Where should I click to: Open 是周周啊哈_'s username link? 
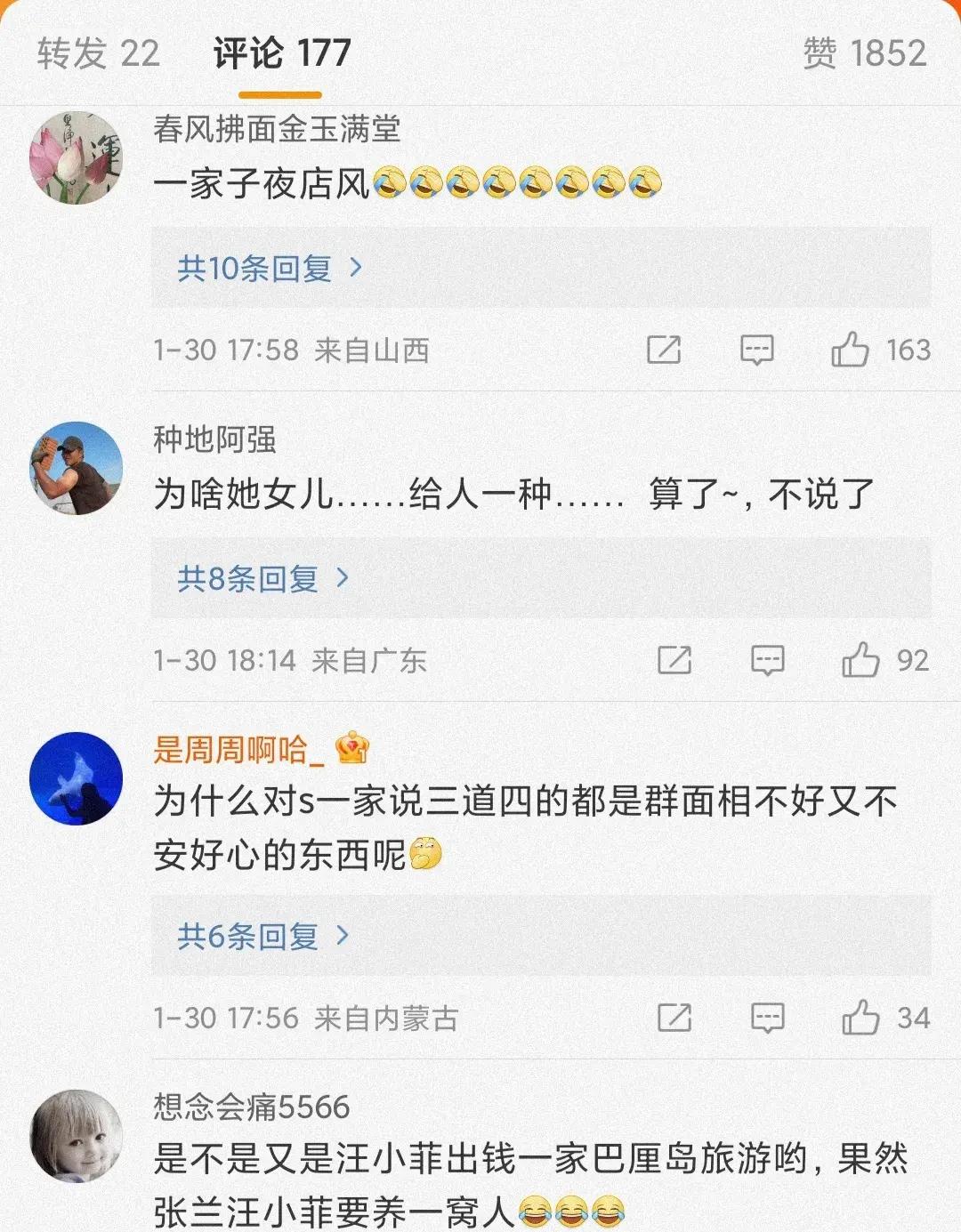pos(238,750)
